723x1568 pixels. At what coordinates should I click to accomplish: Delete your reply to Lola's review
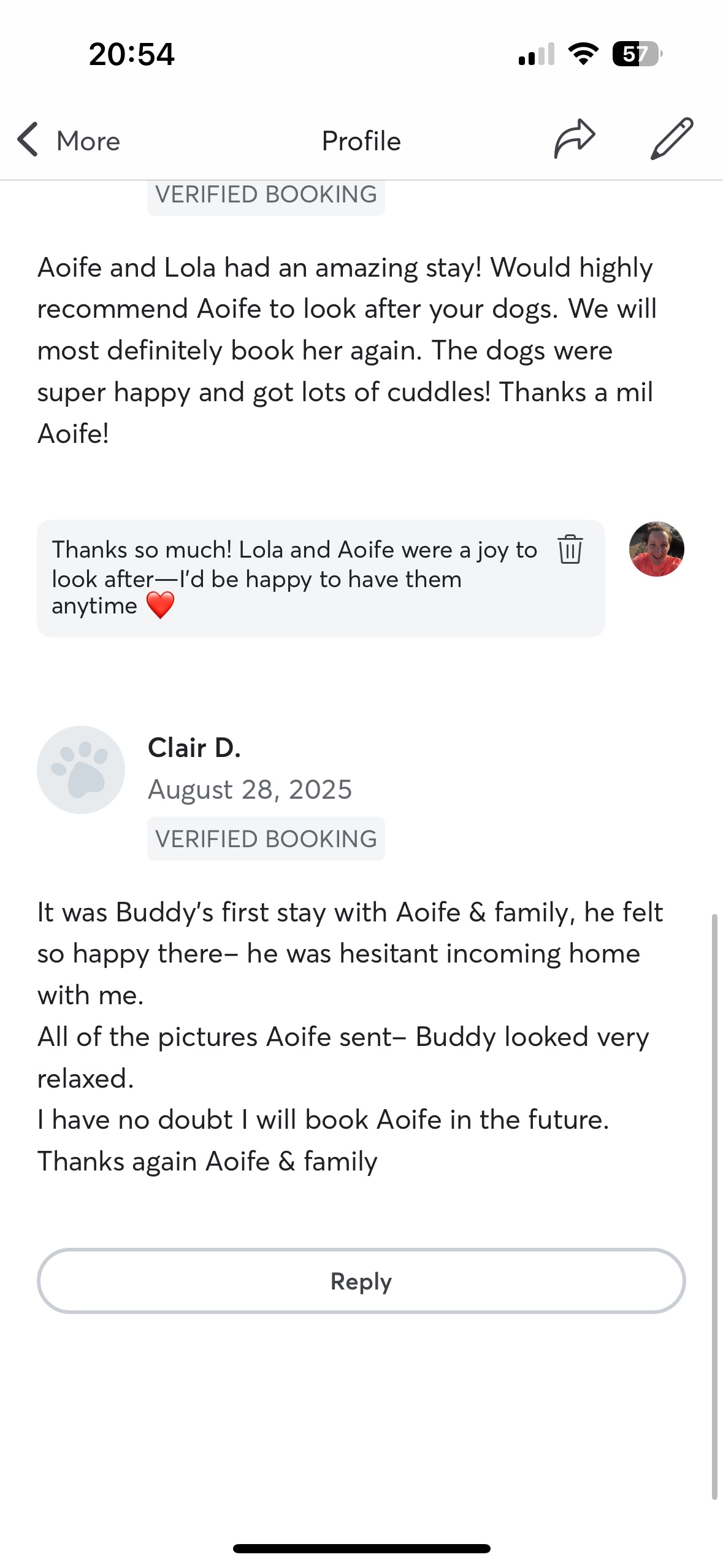570,549
